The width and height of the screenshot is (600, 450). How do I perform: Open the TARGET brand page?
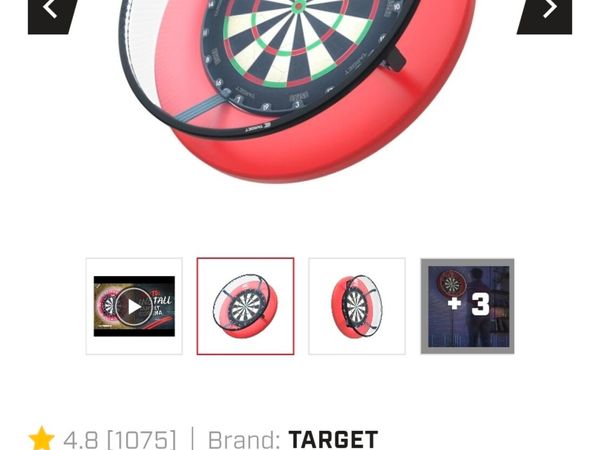coord(333,439)
